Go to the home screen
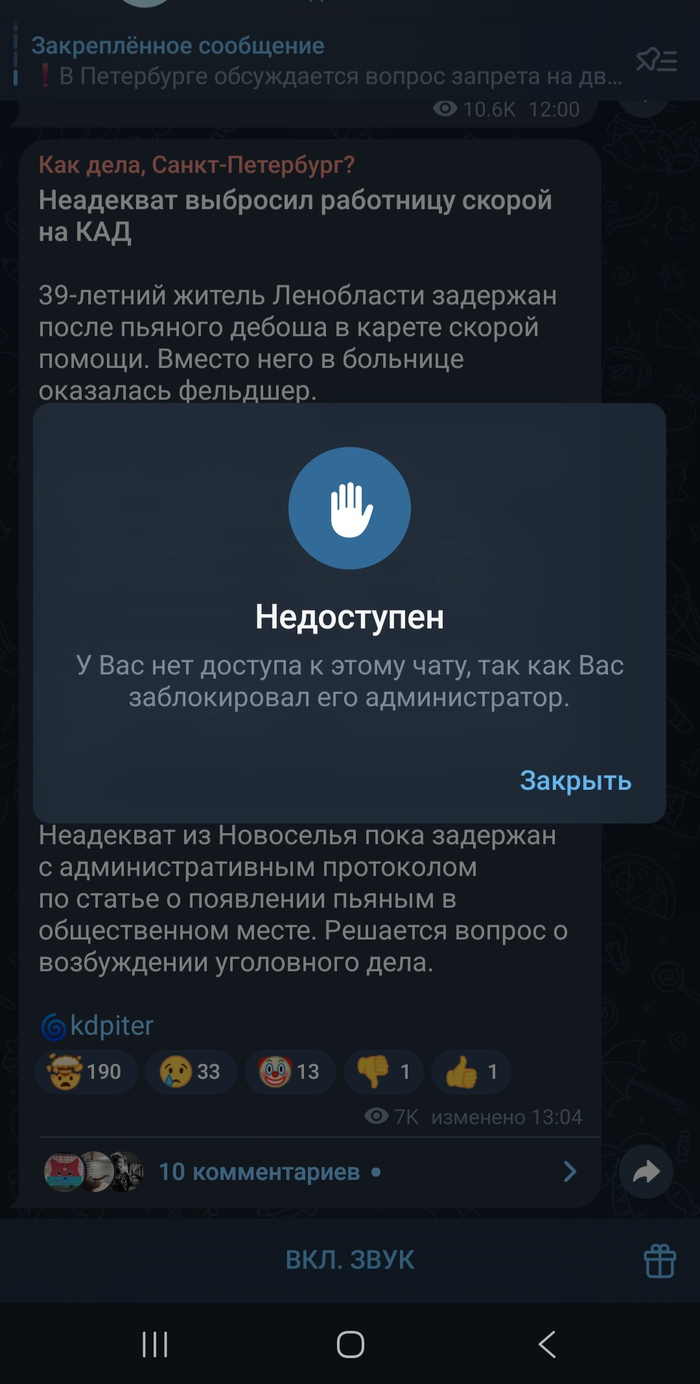 [350, 1345]
